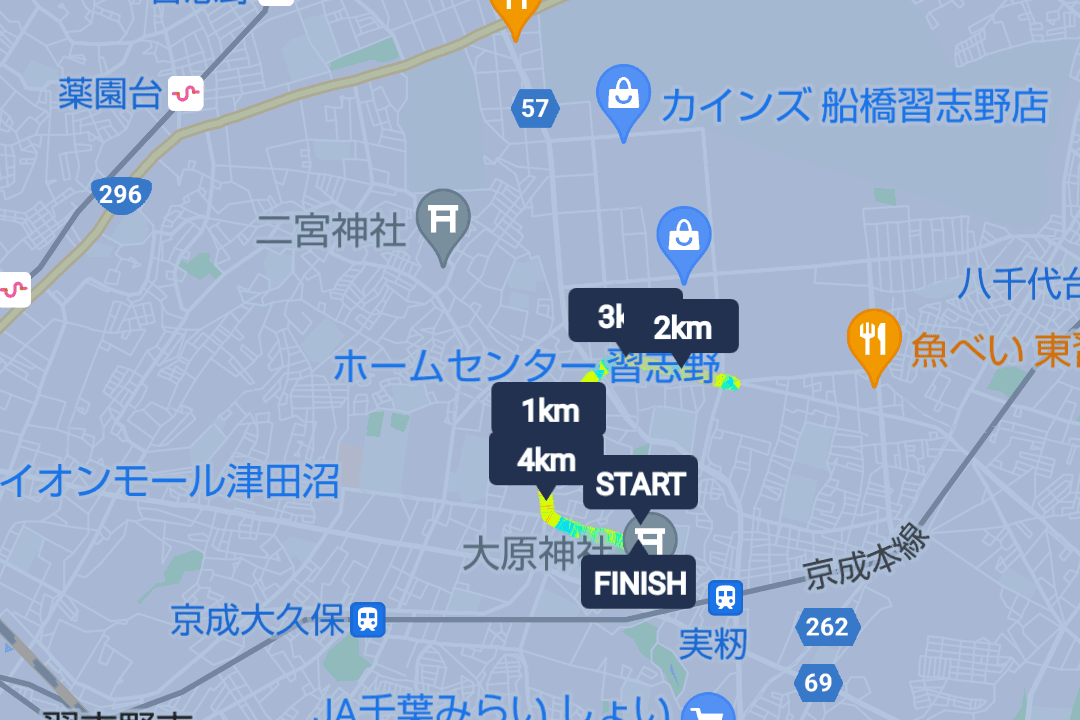
Task: Tap the 1km distance marker
Action: point(550,410)
